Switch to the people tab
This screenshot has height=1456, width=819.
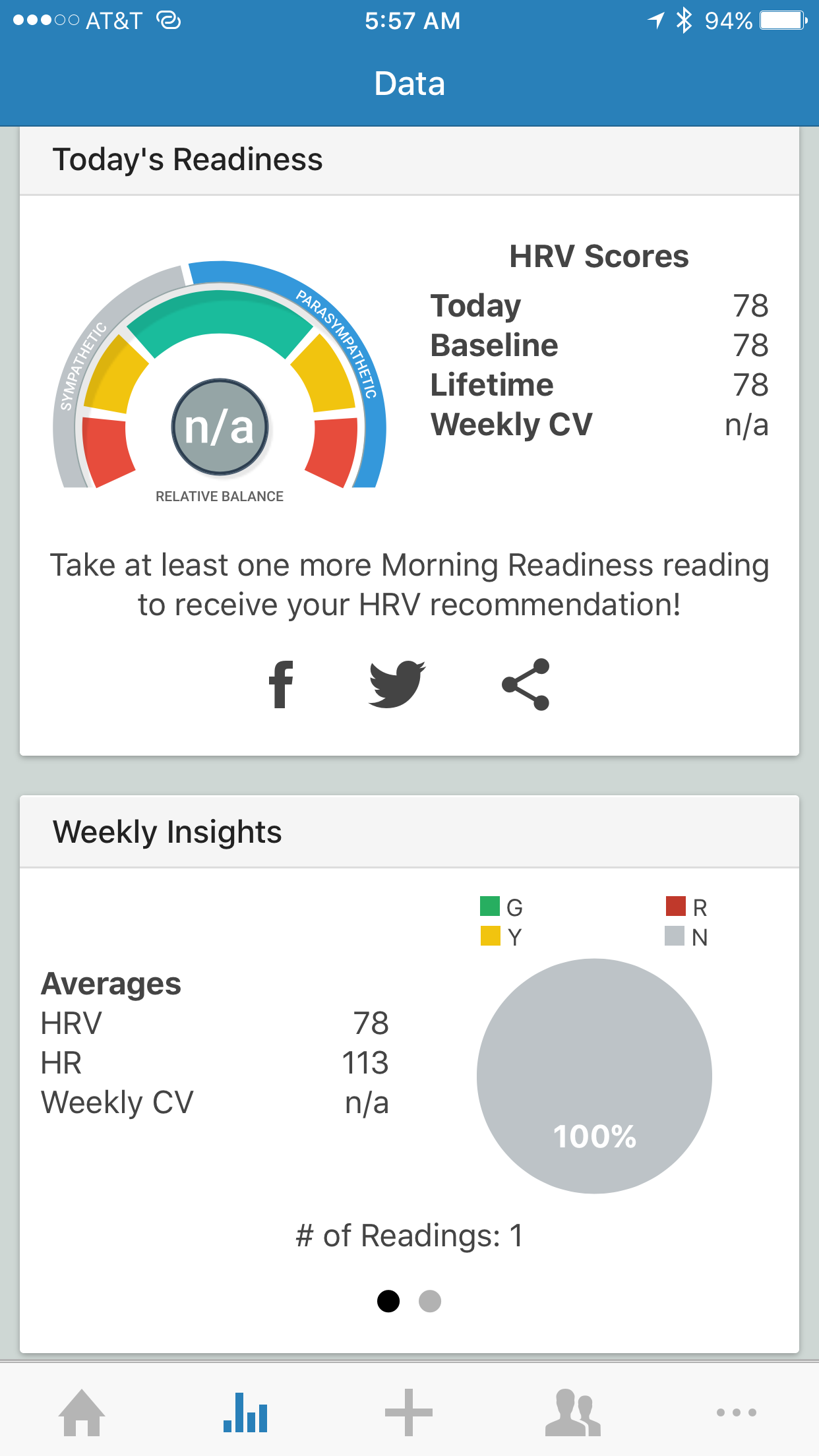click(572, 1412)
